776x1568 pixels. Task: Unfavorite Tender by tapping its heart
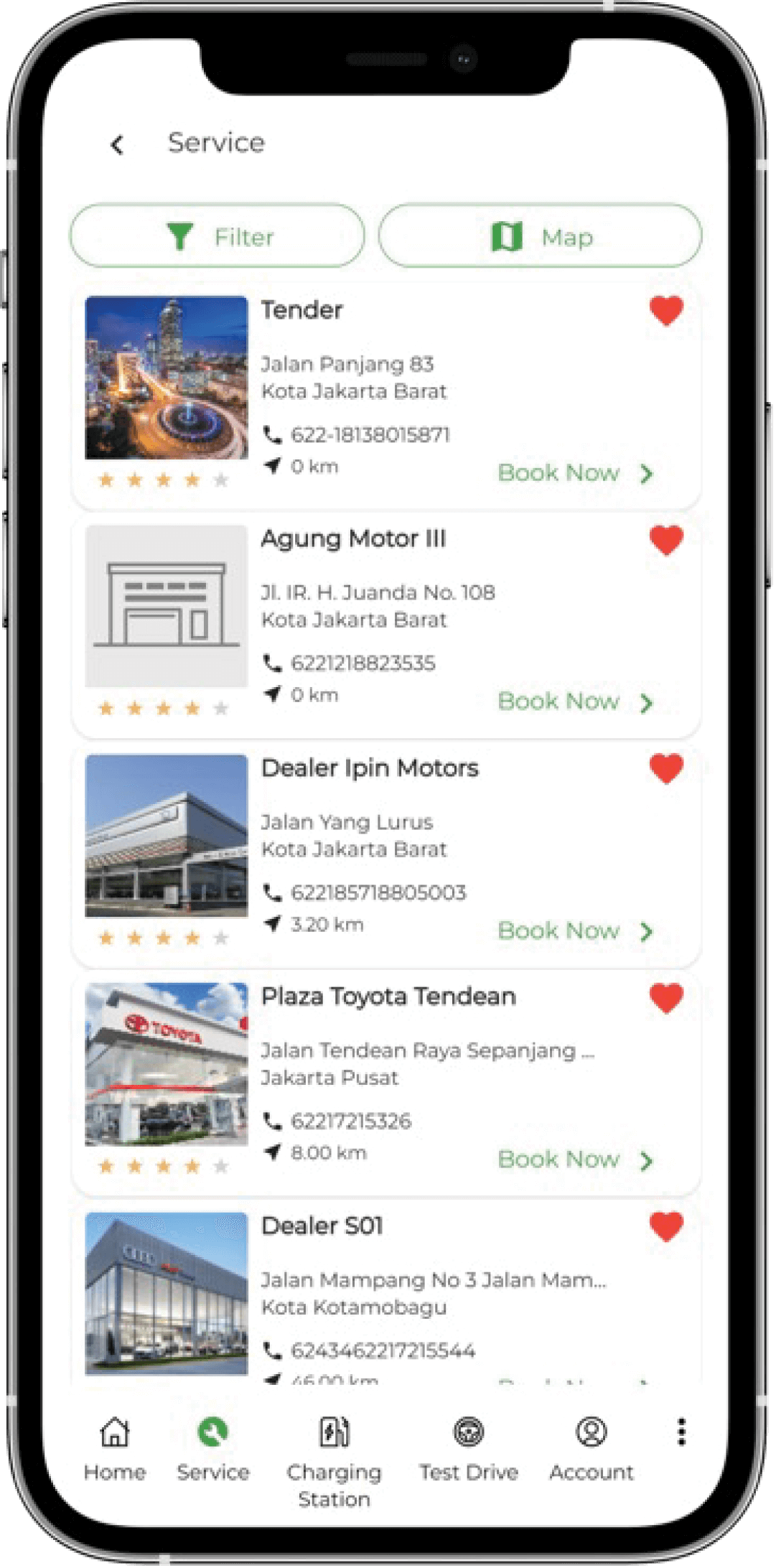click(666, 310)
